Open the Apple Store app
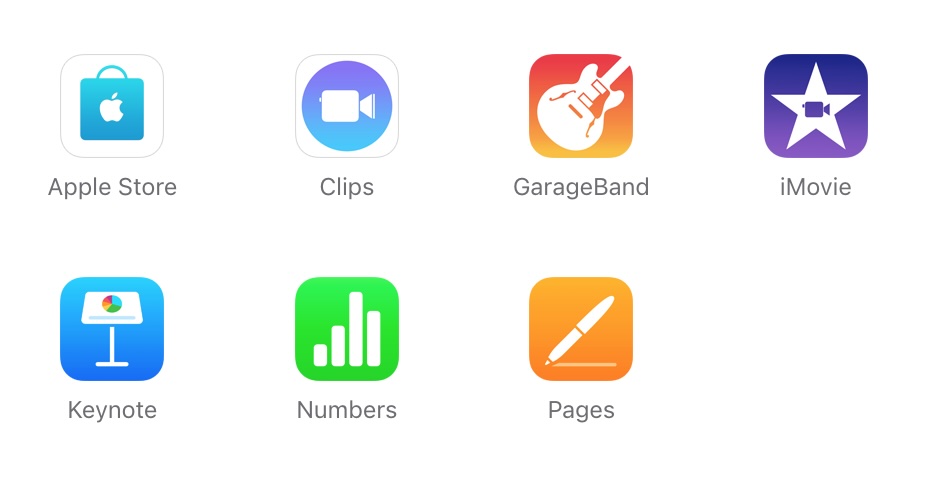The width and height of the screenshot is (934, 490). [112, 106]
